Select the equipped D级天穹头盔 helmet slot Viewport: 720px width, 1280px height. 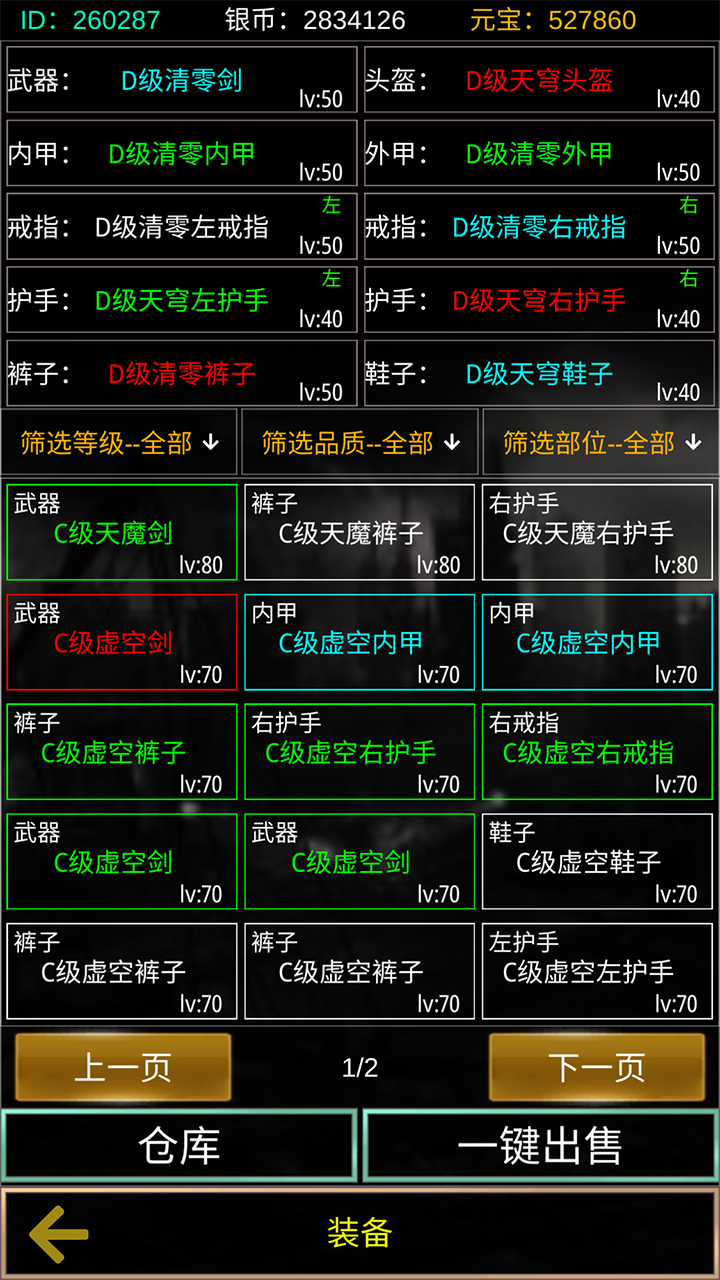click(x=539, y=79)
